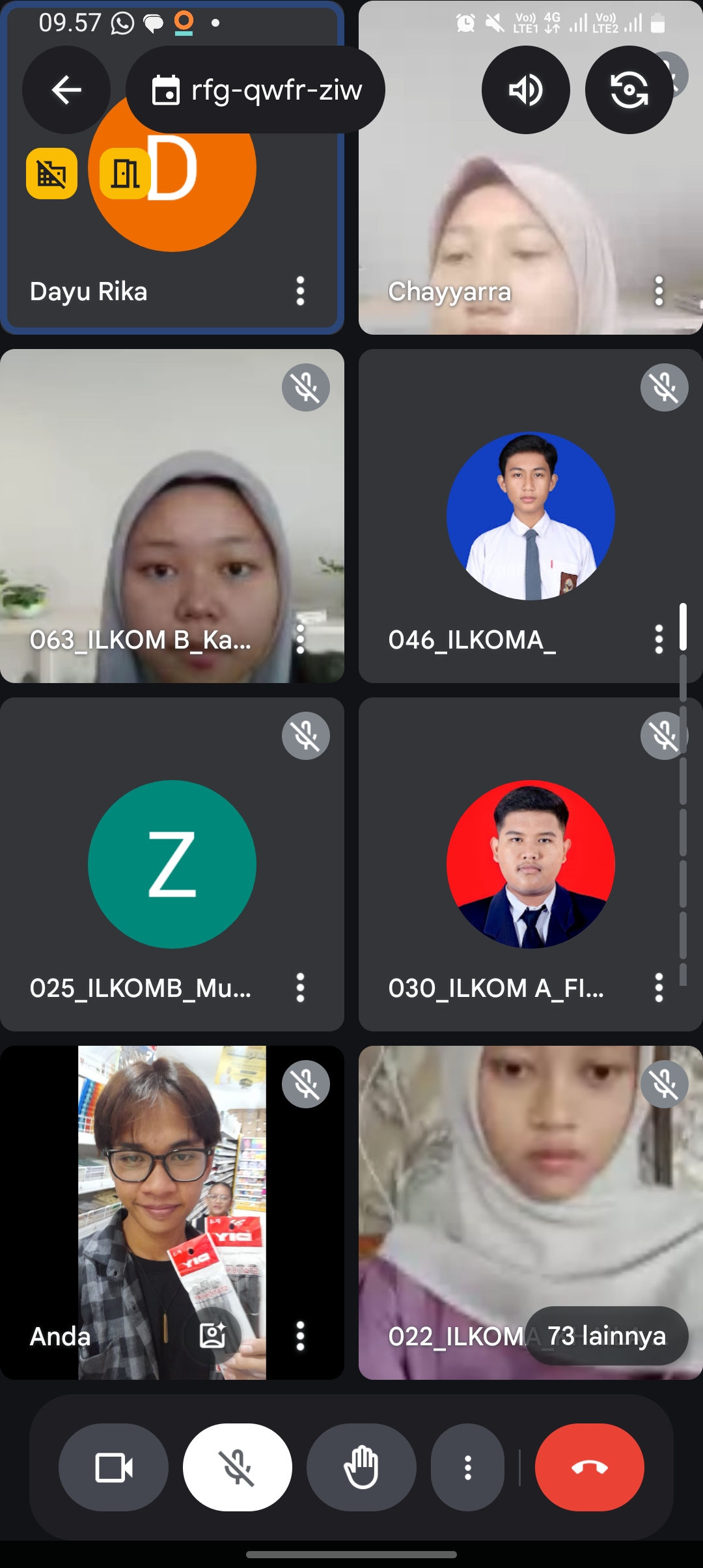Show the 73 lainnya participants
Screen dimensions: 703x1568
tap(606, 1336)
